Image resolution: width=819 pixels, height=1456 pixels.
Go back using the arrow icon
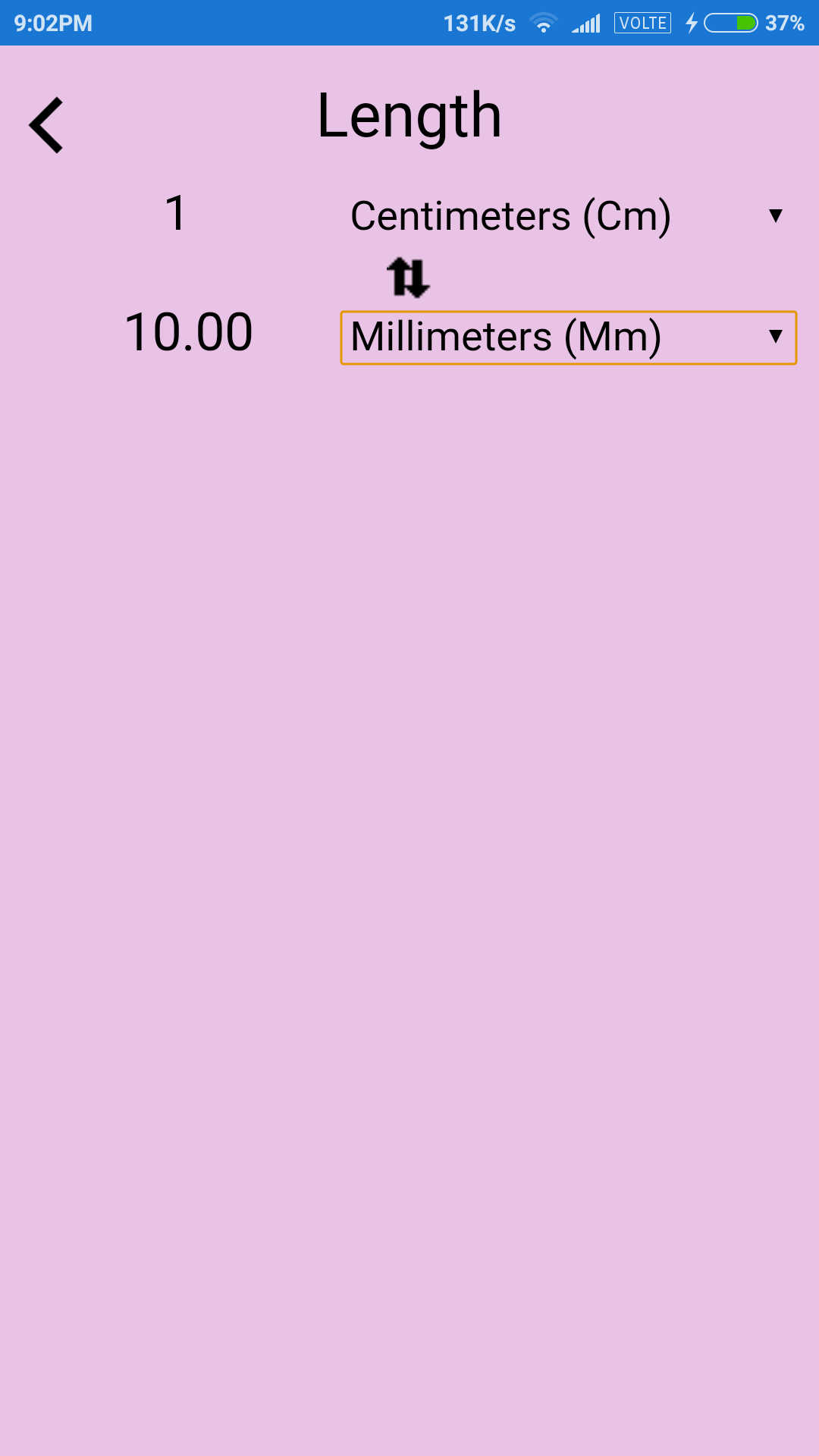tap(47, 125)
